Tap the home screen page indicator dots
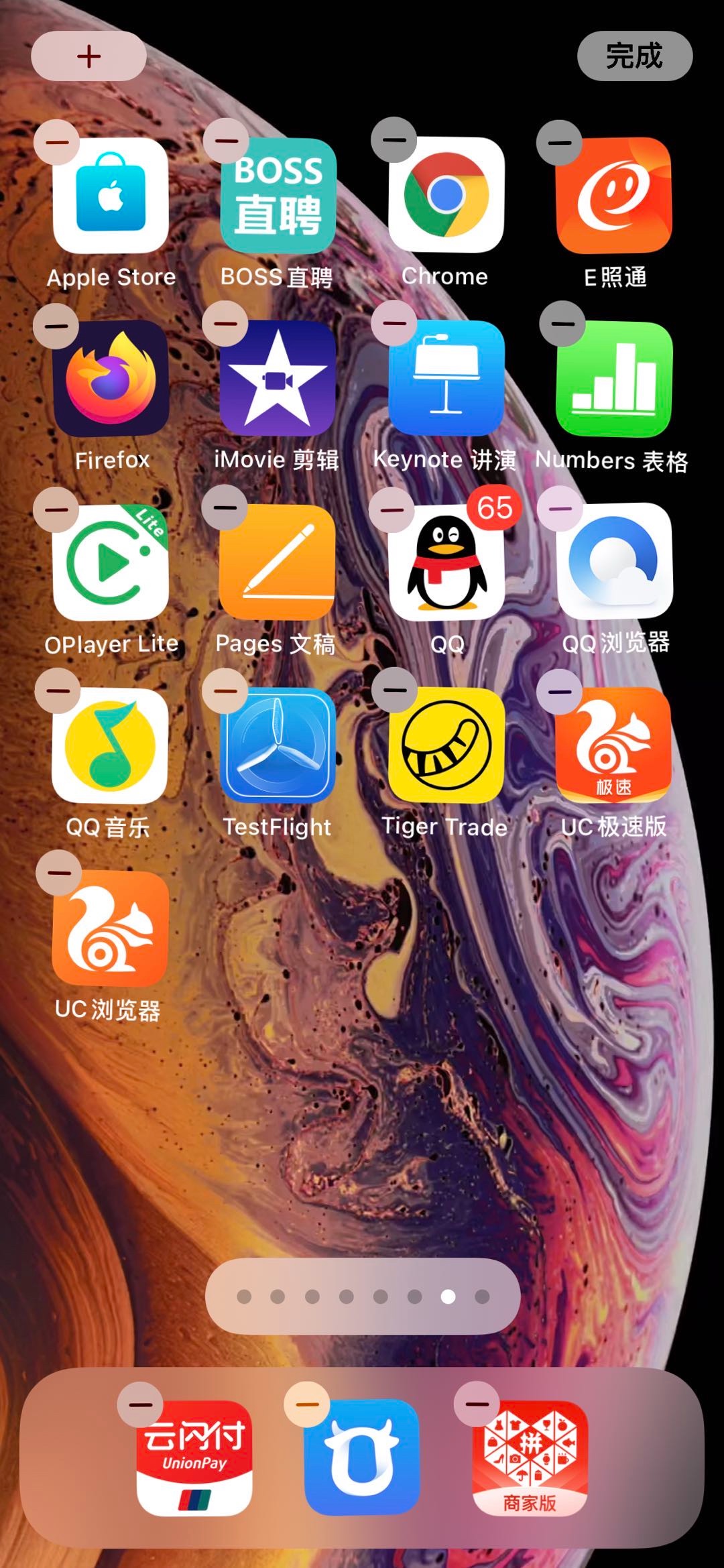 363,1296
